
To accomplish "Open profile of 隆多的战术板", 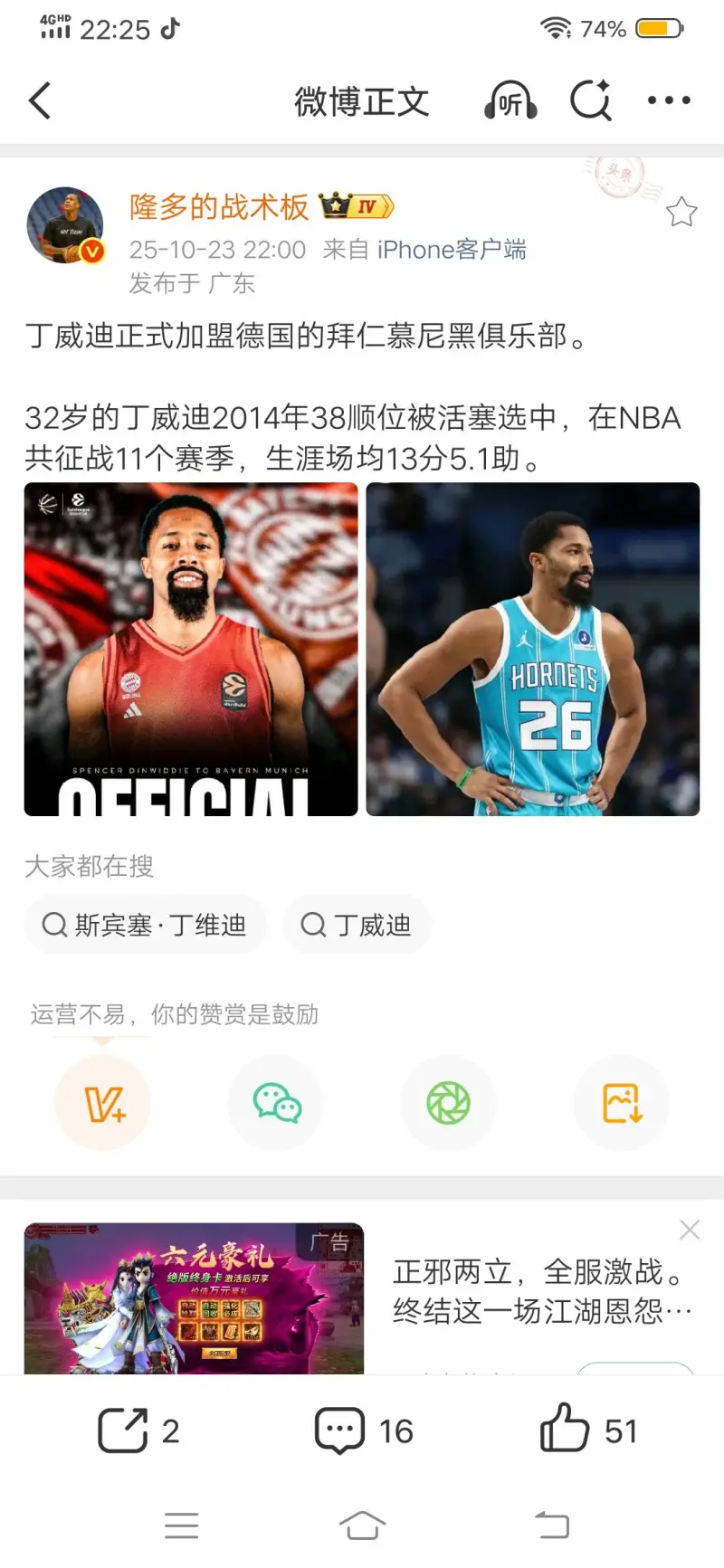I will pos(217,206).
